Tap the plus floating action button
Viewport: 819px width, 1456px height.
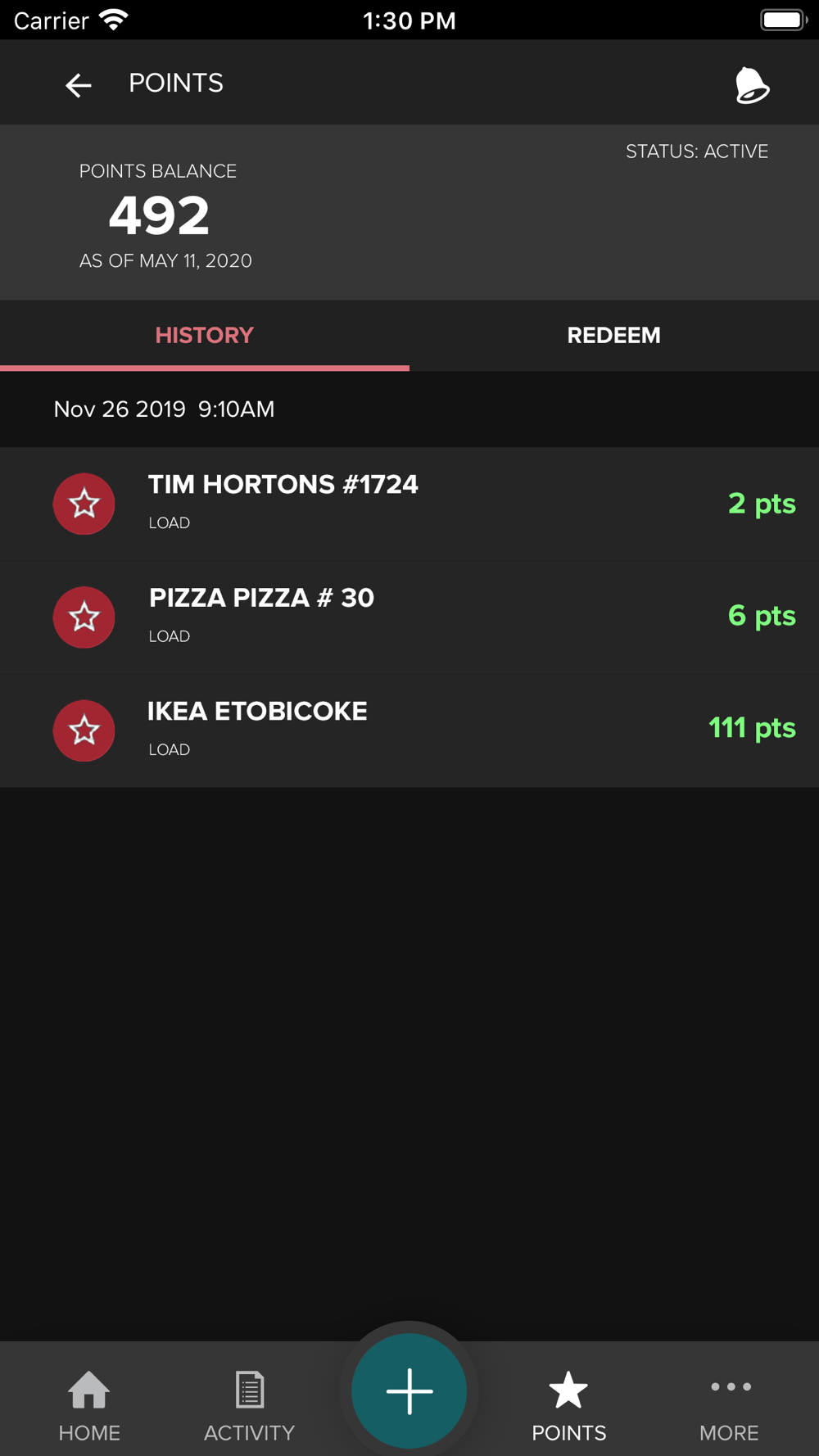click(x=409, y=1390)
